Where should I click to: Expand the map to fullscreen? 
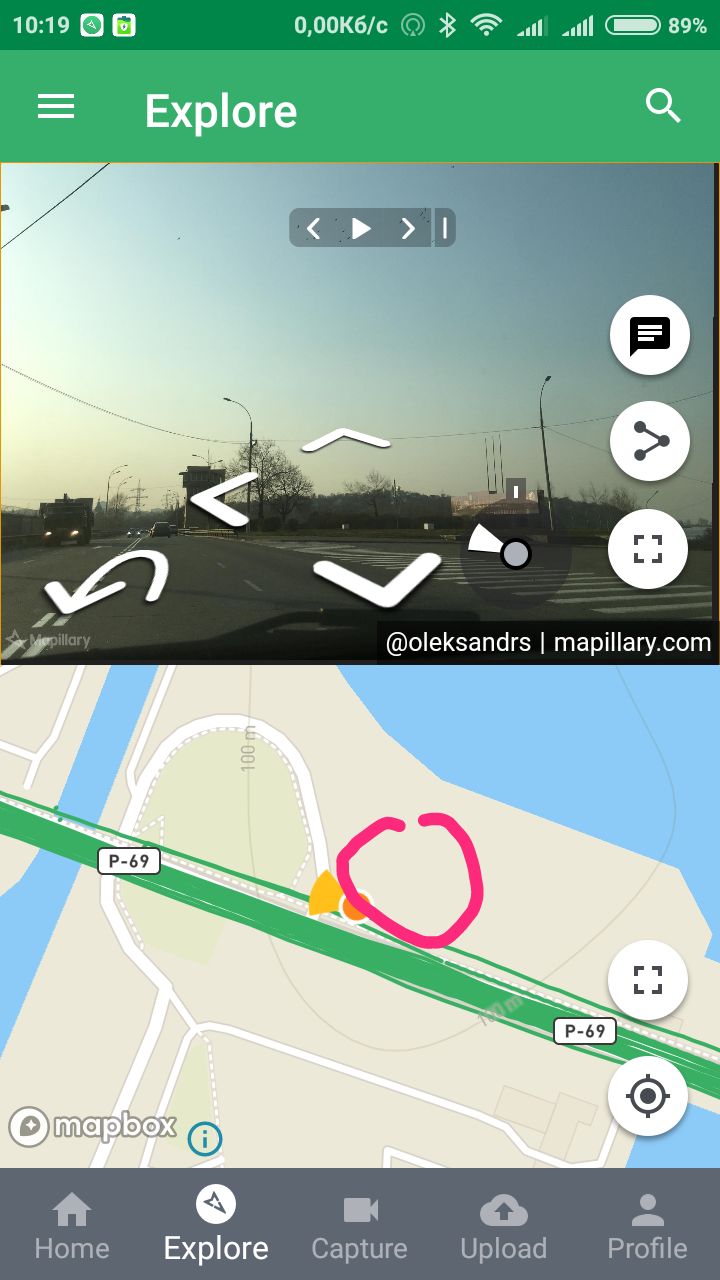point(648,980)
